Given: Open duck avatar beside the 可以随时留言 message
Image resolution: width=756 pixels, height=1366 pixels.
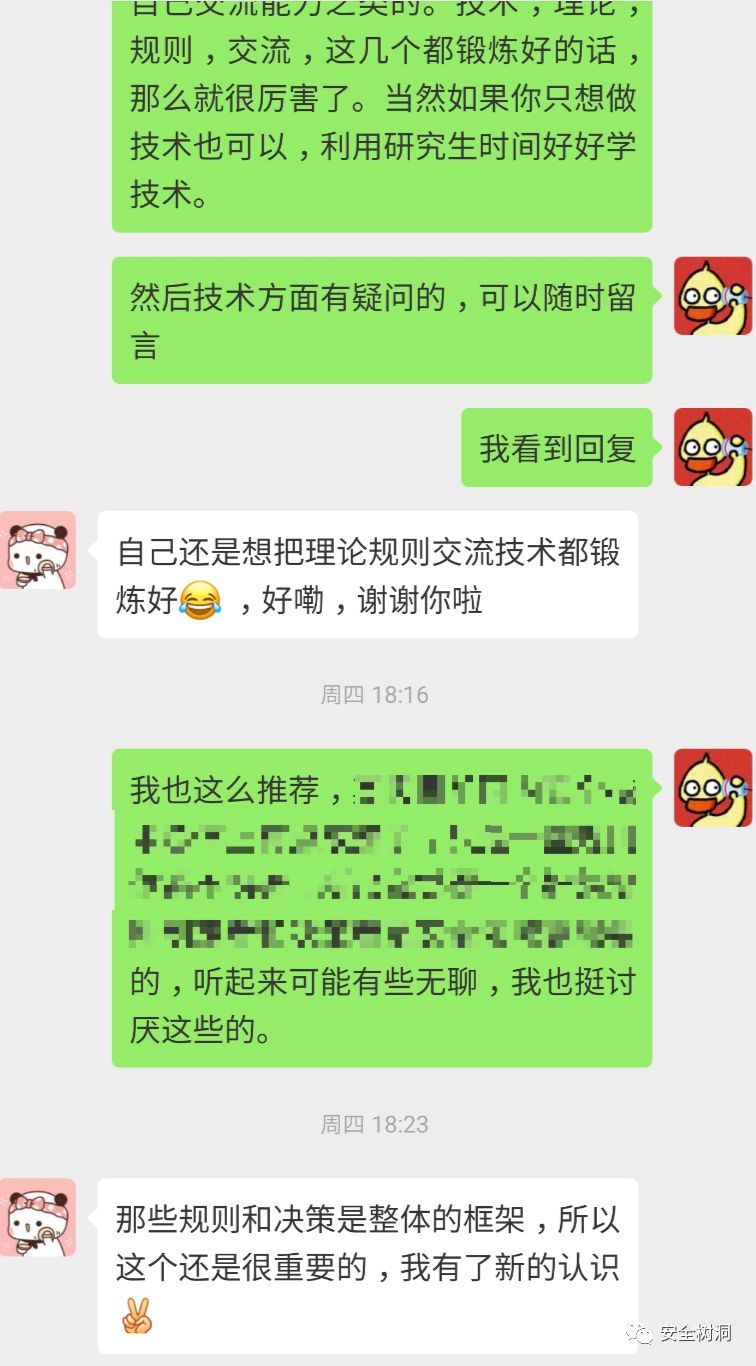Looking at the screenshot, I should pos(713,296).
